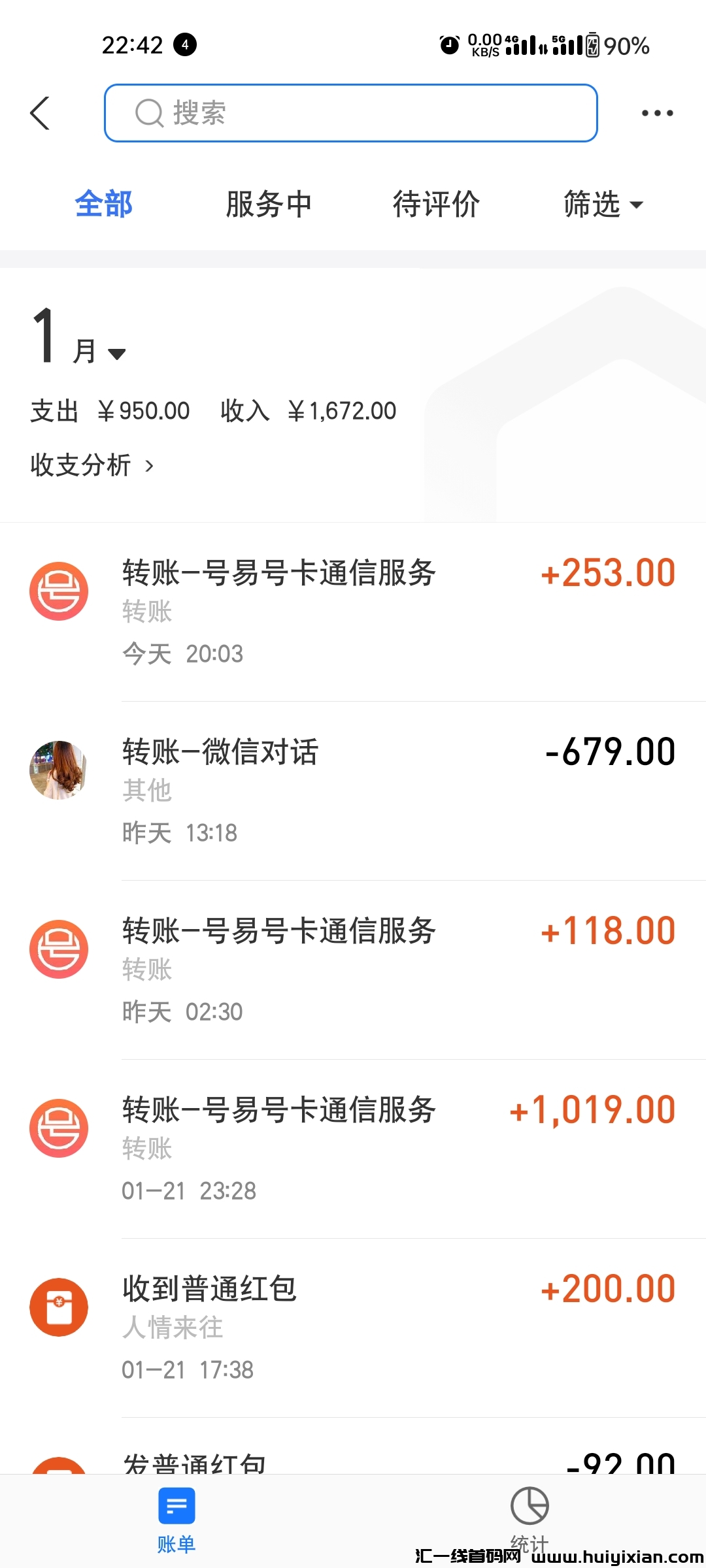Viewport: 706px width, 1568px height.
Task: Switch to the 待评价 tab
Action: click(x=436, y=204)
